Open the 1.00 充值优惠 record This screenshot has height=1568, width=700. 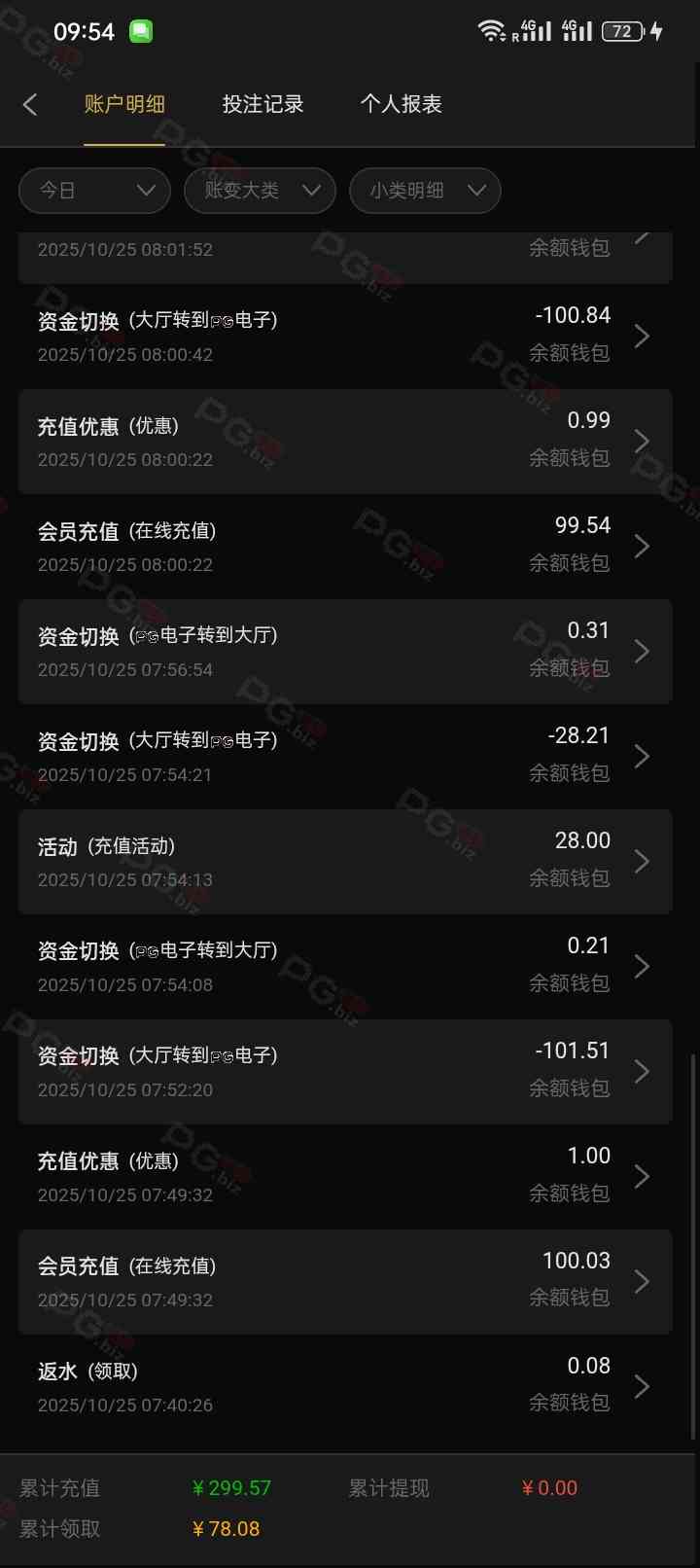[345, 1177]
